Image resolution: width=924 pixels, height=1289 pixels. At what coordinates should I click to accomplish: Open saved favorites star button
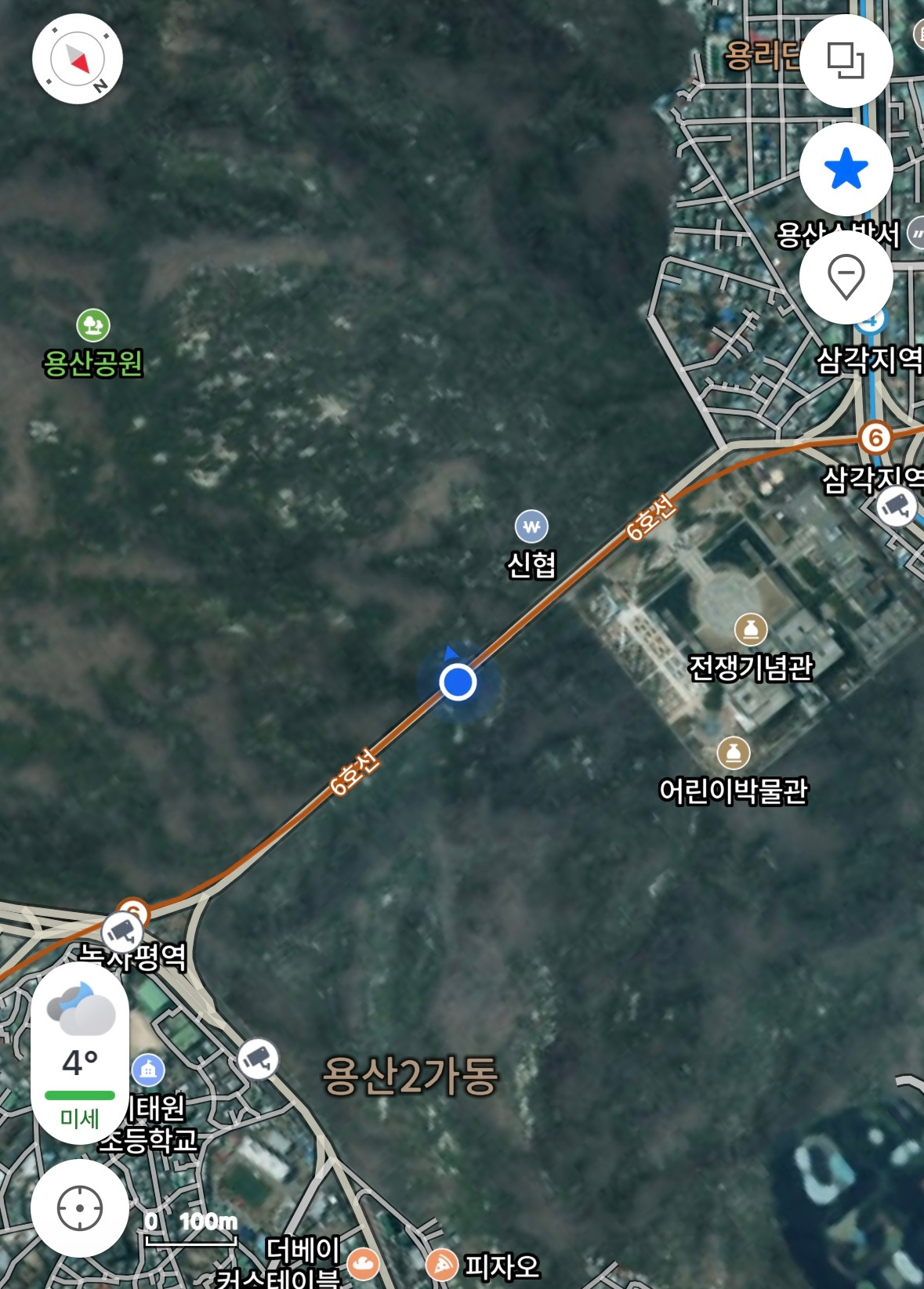click(846, 169)
